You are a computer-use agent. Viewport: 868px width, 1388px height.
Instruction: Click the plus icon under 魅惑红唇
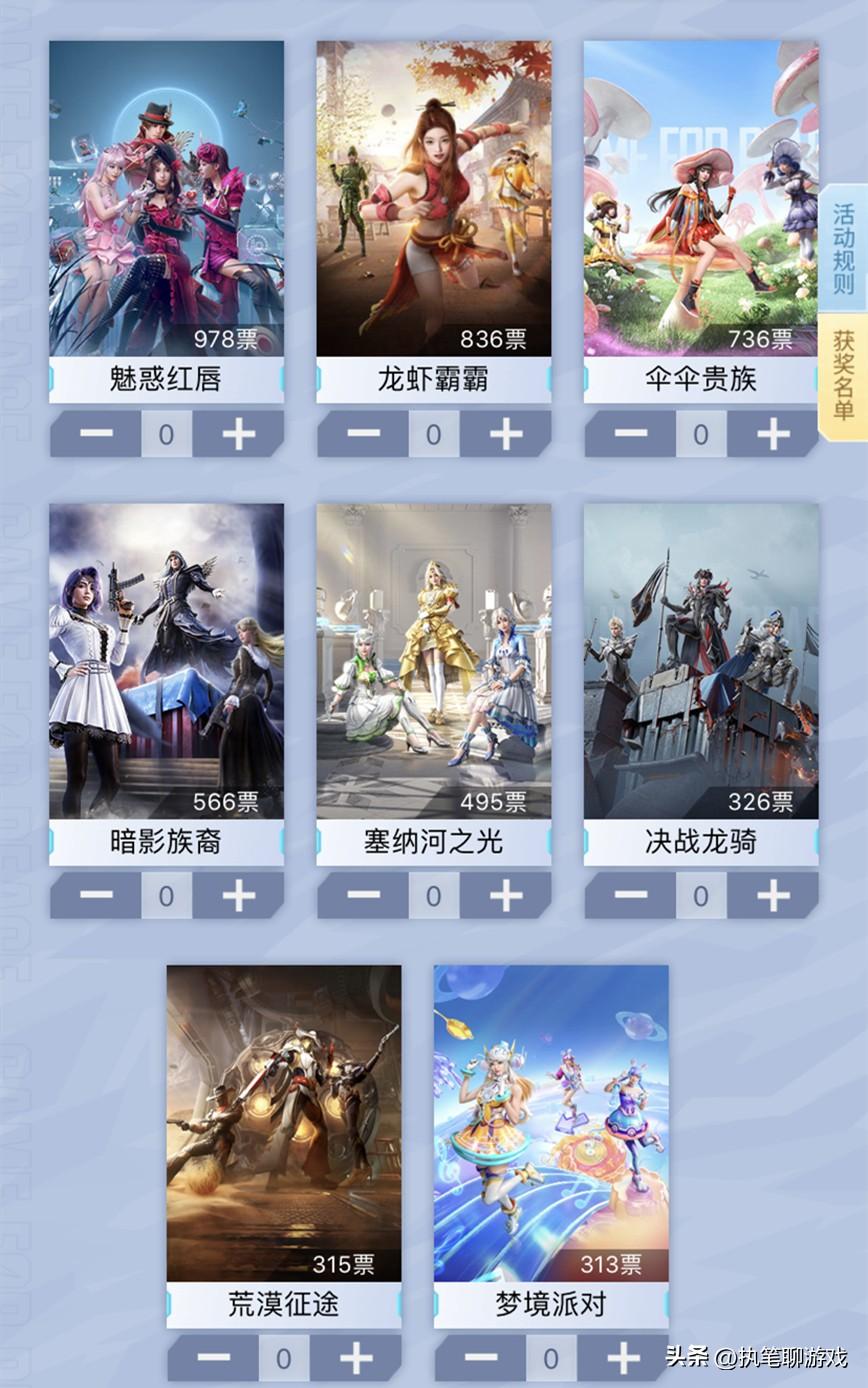point(235,435)
